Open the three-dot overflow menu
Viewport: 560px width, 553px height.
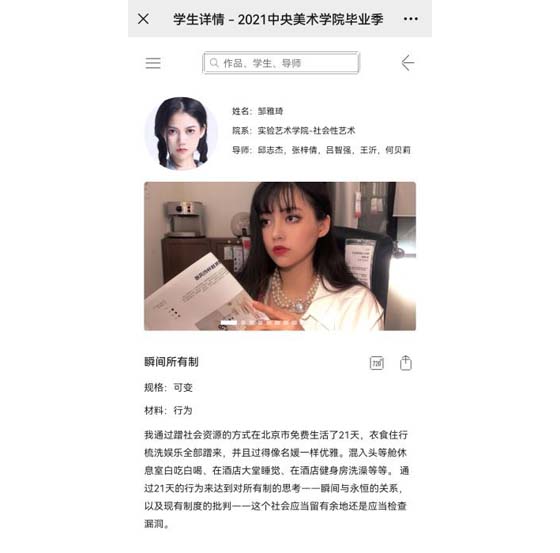(410, 19)
